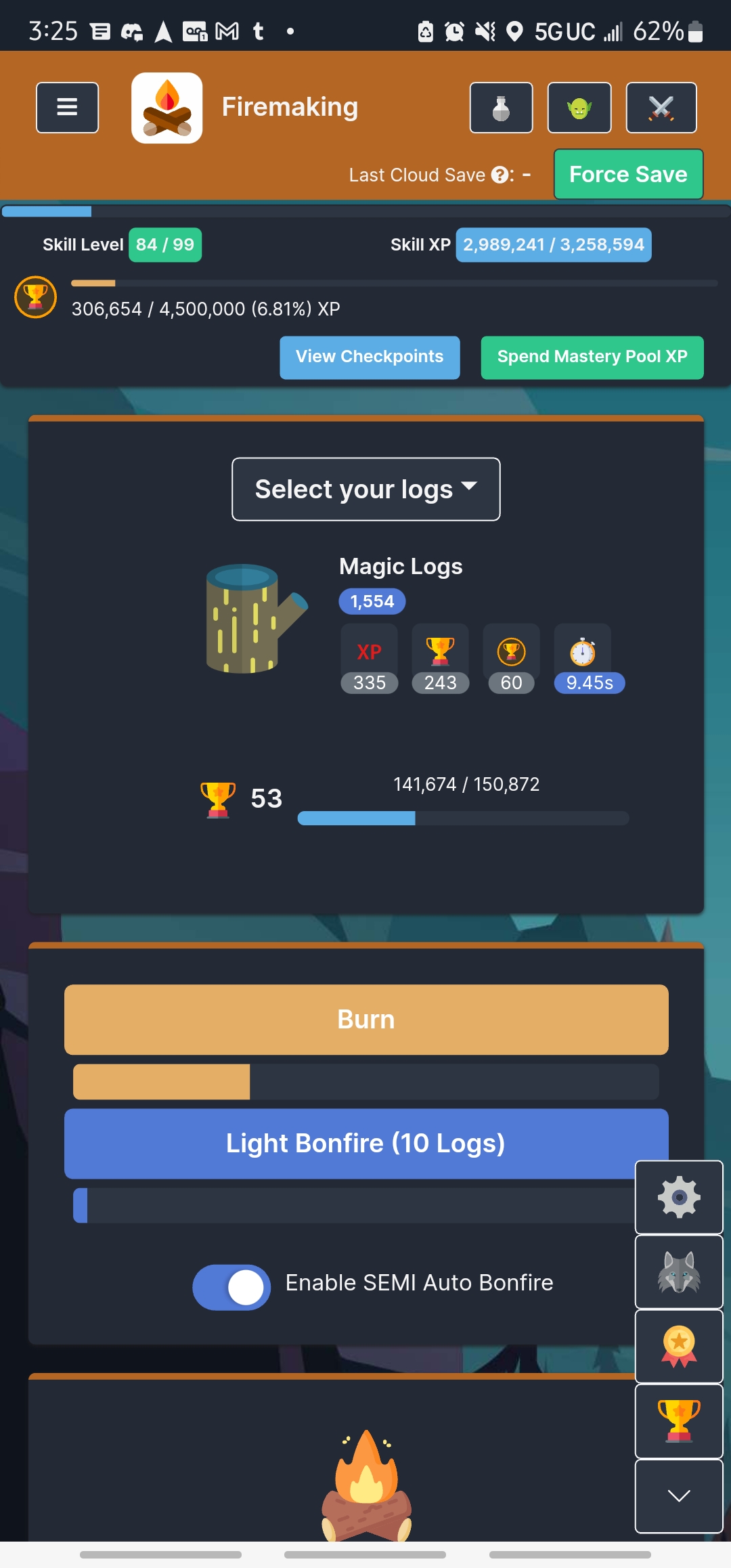The image size is (731, 1568).
Task: Spend Mastery Pool XP
Action: tap(592, 357)
